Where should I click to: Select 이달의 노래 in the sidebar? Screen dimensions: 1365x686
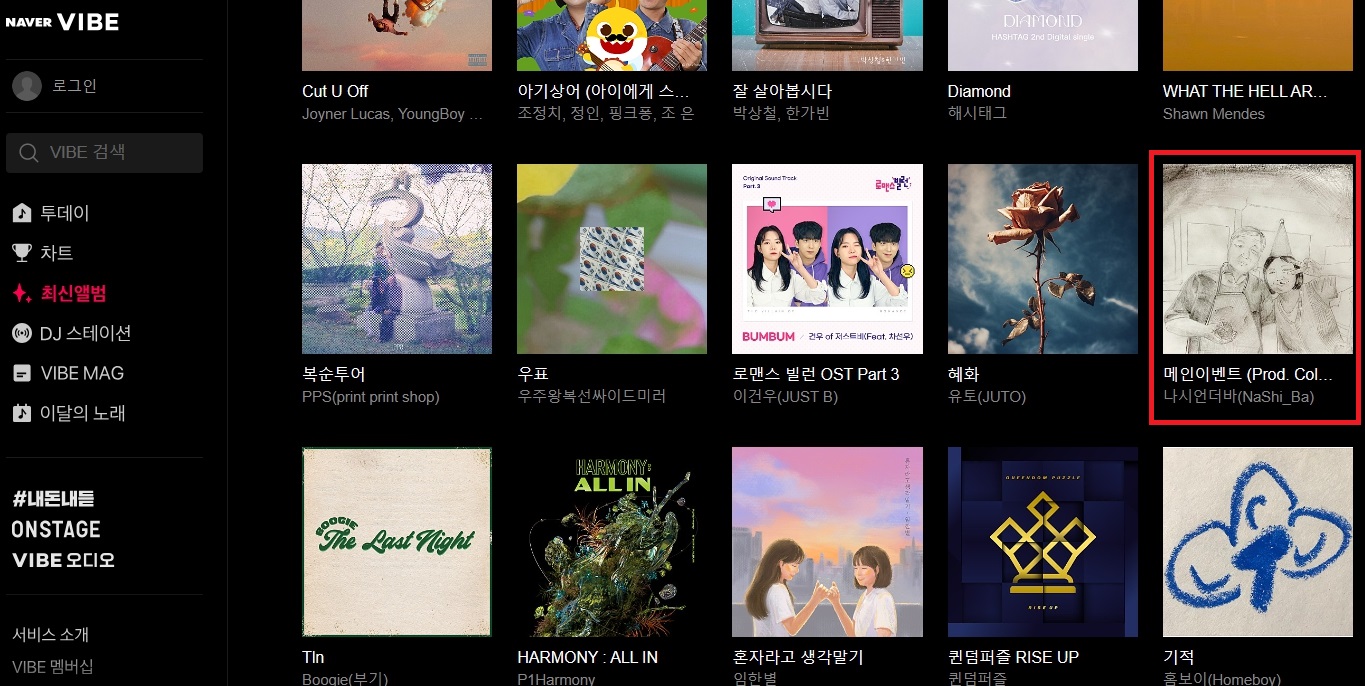point(82,413)
